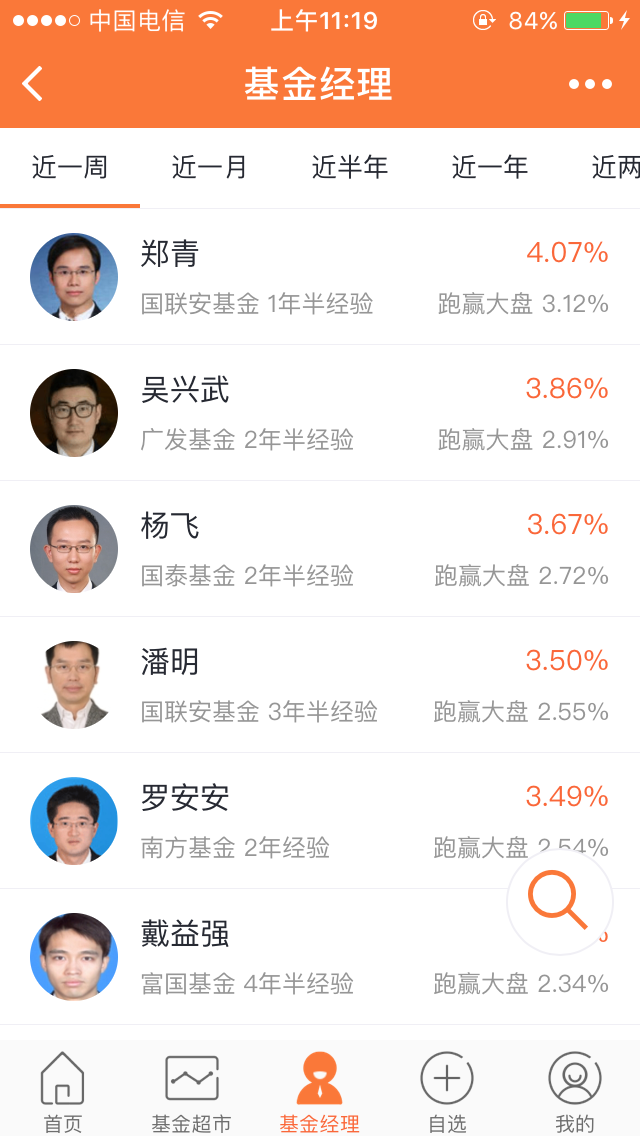Open the 自选 watchlist tab
Screen dimensions: 640x1136
coord(447,1091)
